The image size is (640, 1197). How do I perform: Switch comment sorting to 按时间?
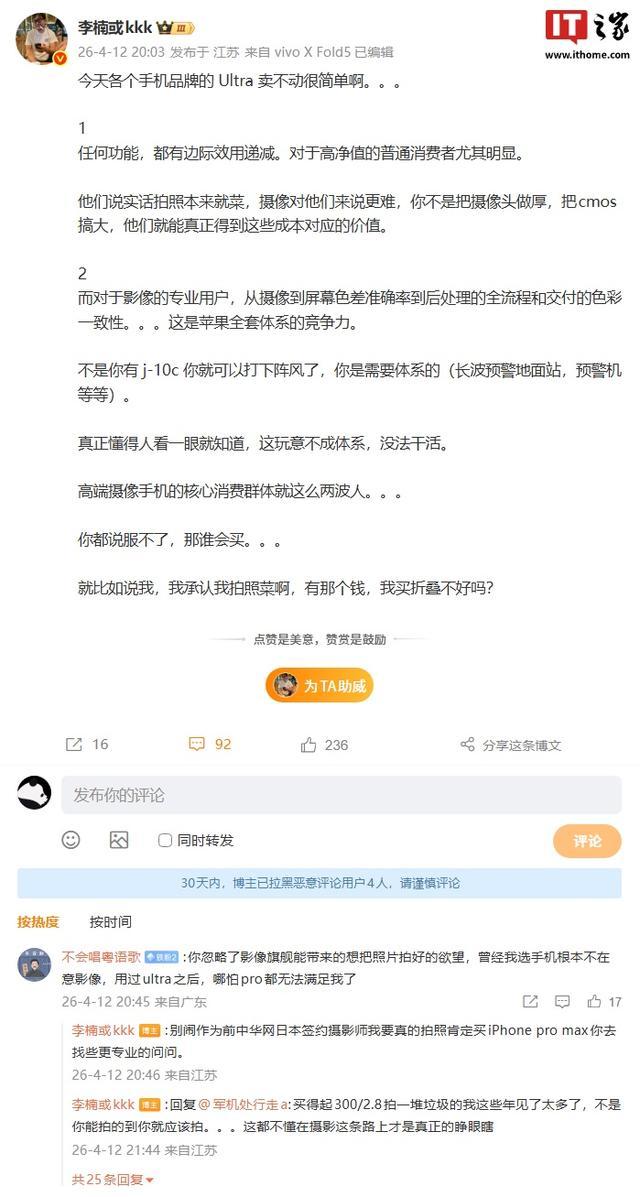(x=110, y=921)
